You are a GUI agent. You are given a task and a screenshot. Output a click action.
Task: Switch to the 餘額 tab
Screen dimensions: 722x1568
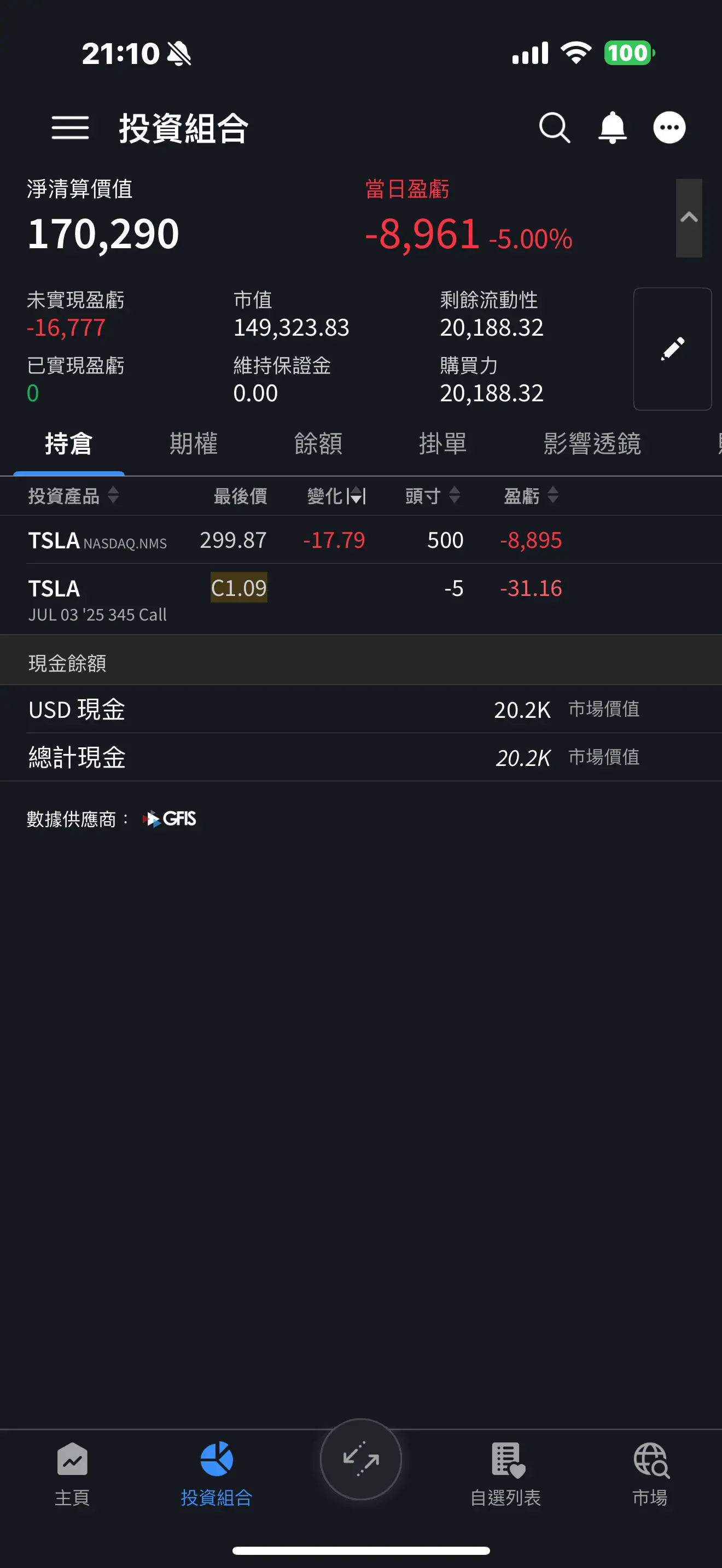[318, 444]
